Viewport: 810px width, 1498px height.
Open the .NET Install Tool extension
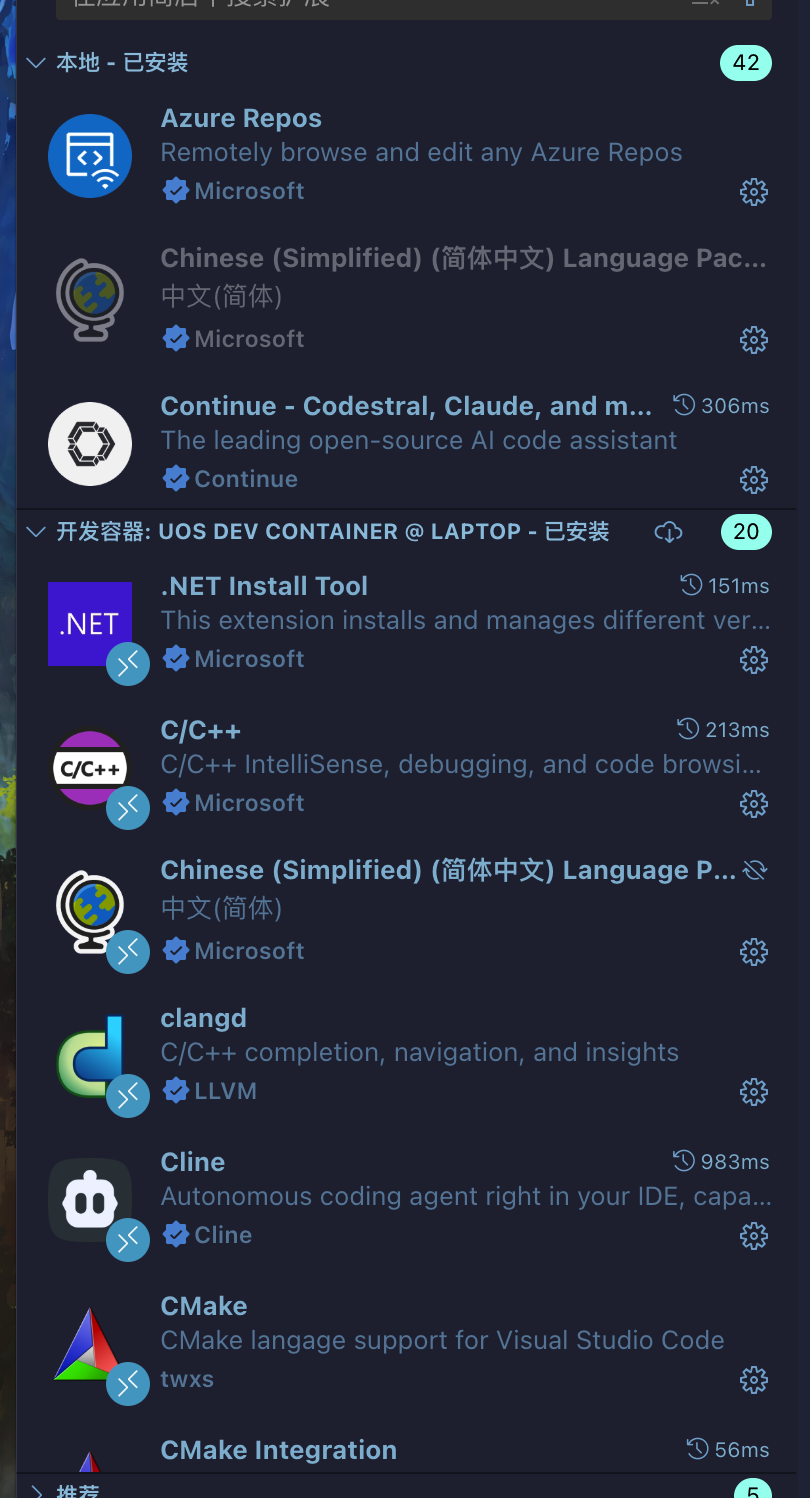264,587
